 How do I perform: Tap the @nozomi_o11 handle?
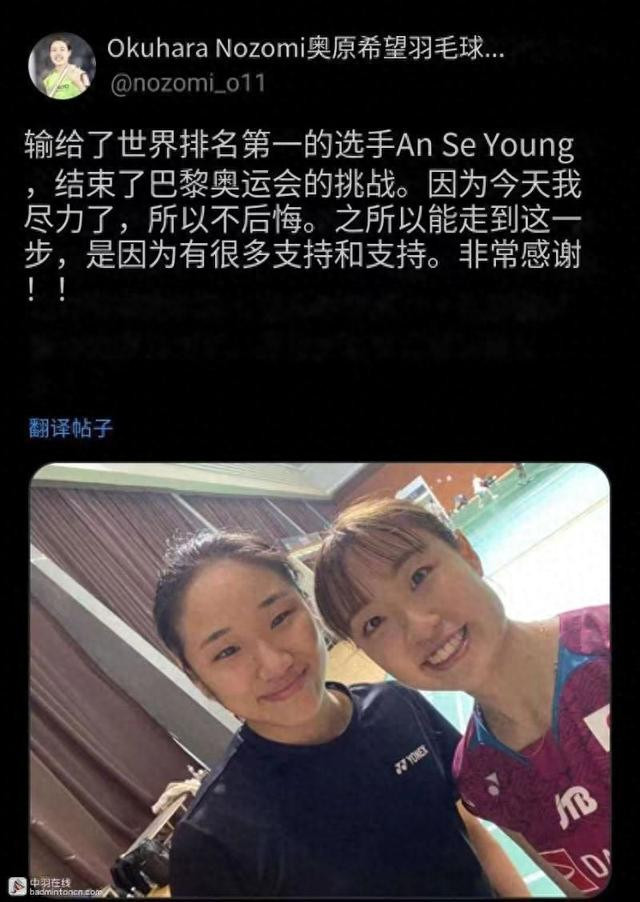click(x=187, y=84)
